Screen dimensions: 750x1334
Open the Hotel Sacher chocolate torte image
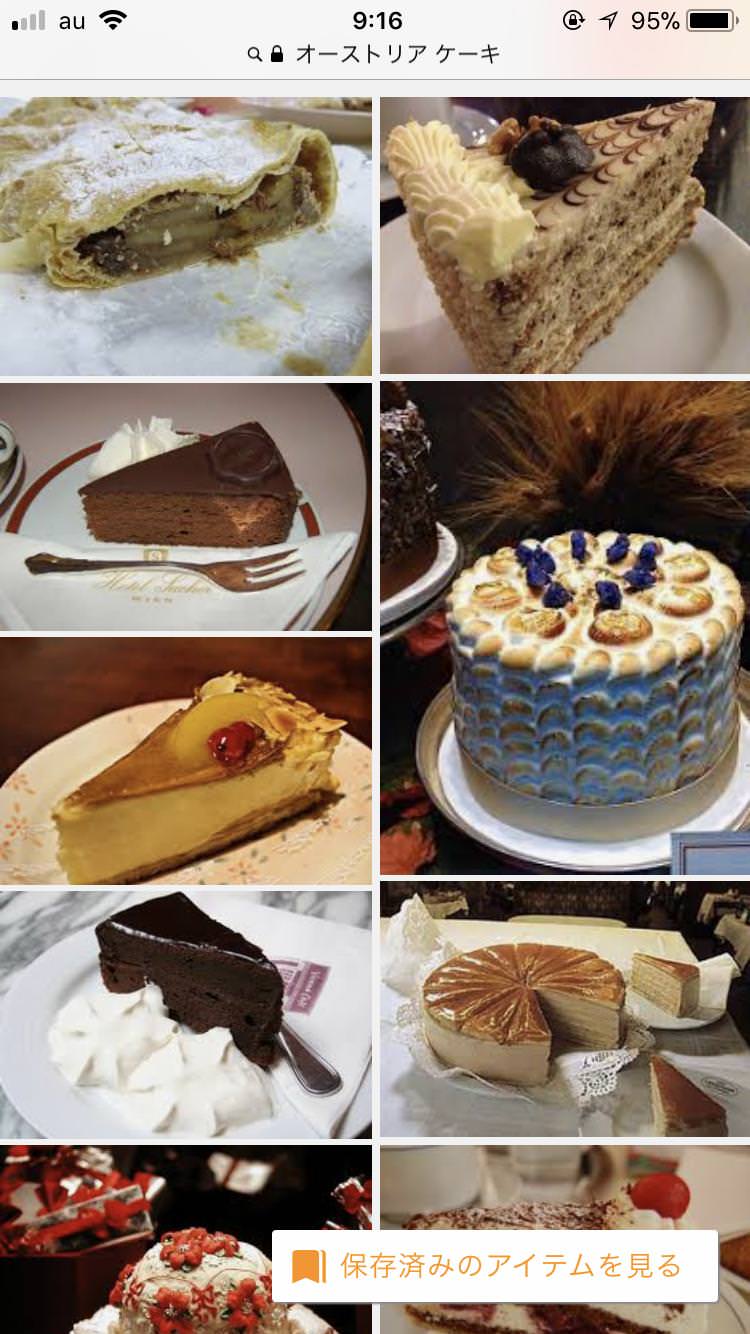[185, 506]
